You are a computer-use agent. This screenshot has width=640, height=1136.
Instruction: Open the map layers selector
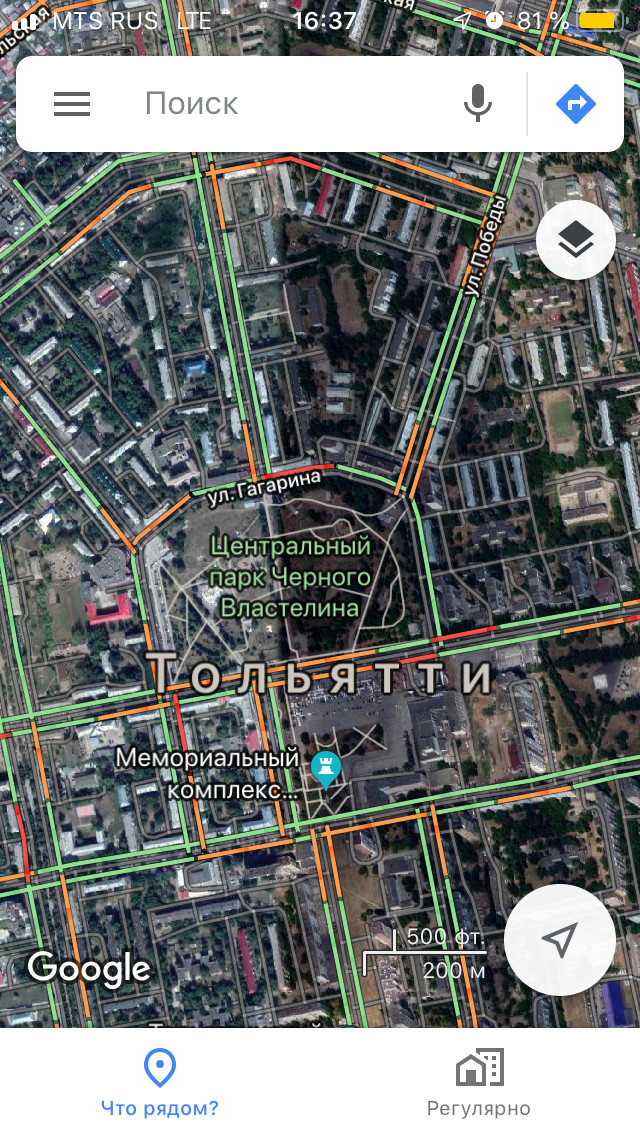575,240
